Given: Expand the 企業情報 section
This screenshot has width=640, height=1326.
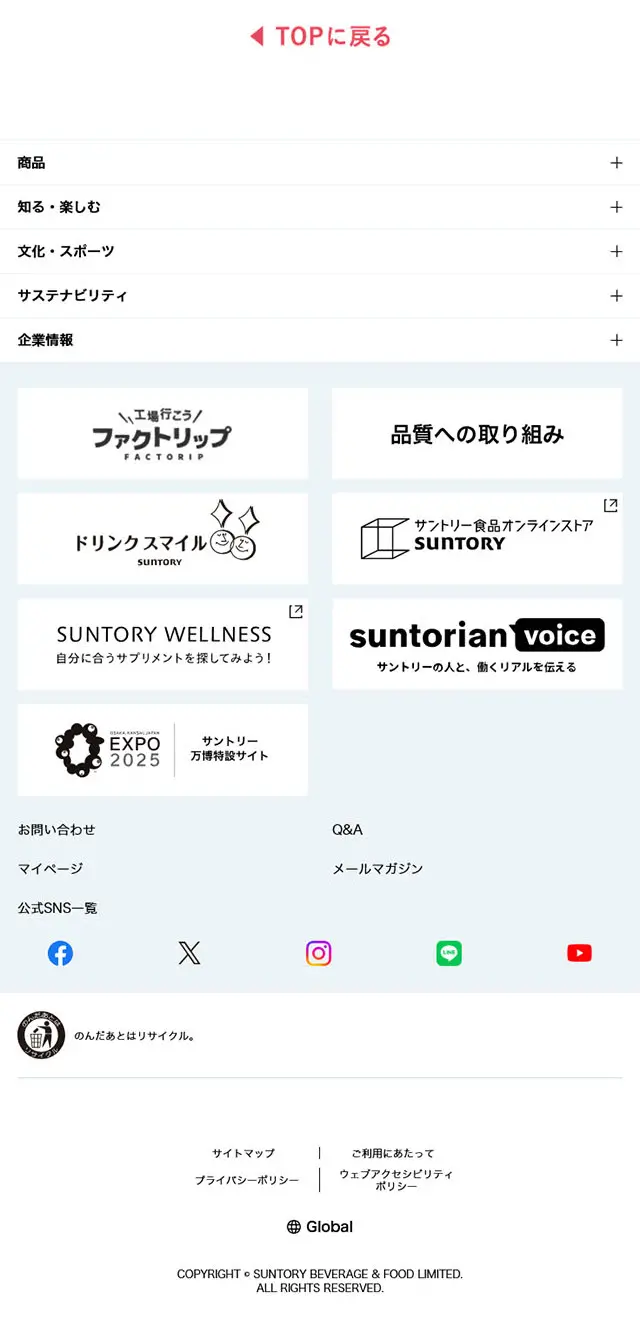Looking at the screenshot, I should click(320, 340).
